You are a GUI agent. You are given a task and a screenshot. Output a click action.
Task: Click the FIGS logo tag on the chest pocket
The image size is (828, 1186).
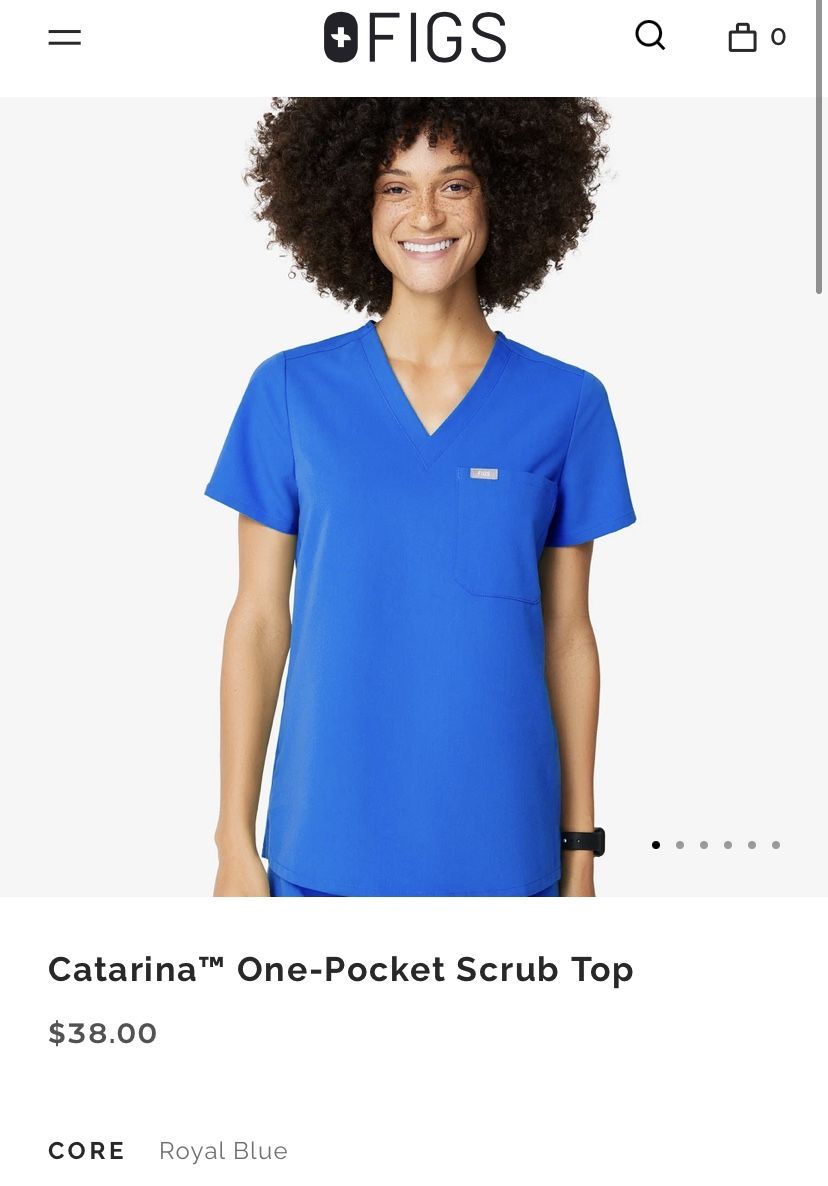pos(483,473)
